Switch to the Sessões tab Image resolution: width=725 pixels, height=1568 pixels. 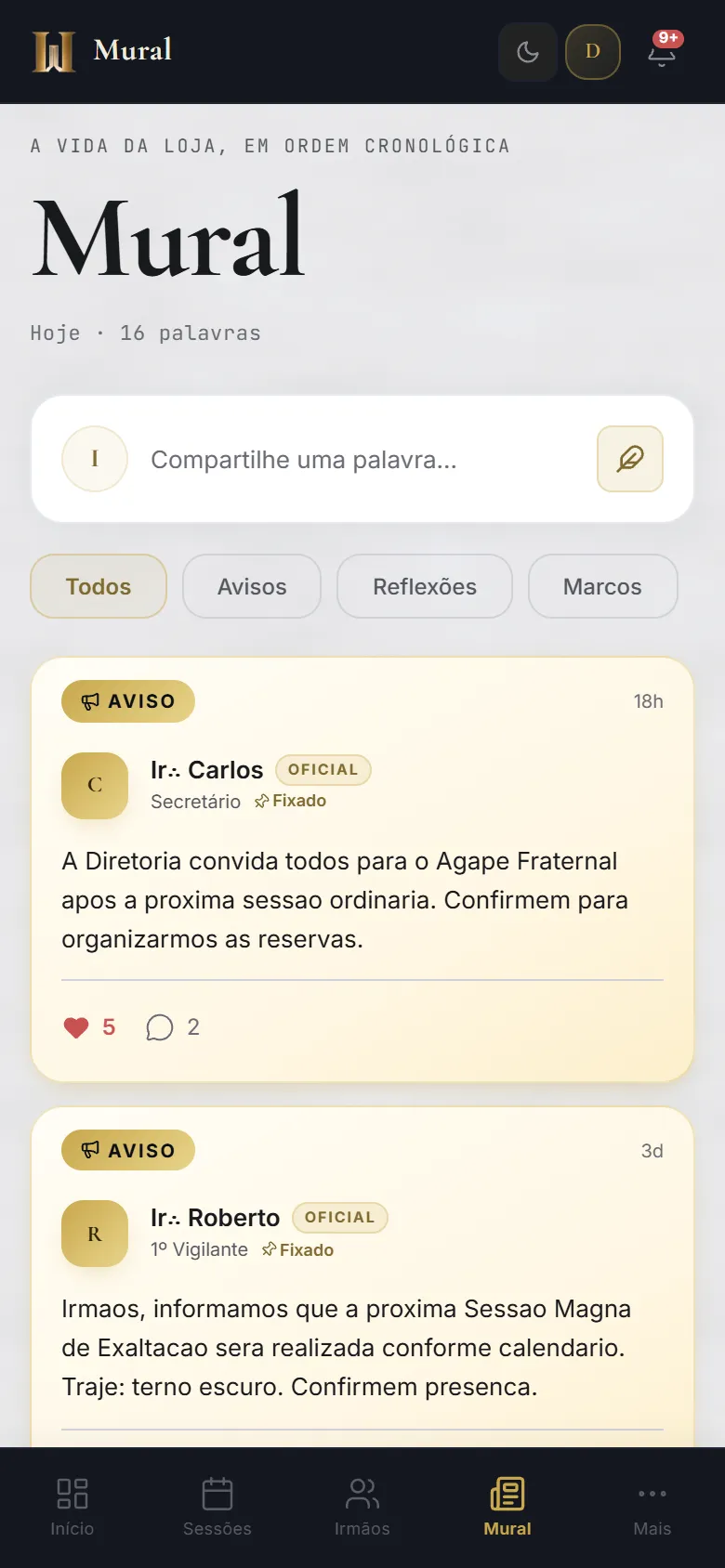click(217, 1507)
